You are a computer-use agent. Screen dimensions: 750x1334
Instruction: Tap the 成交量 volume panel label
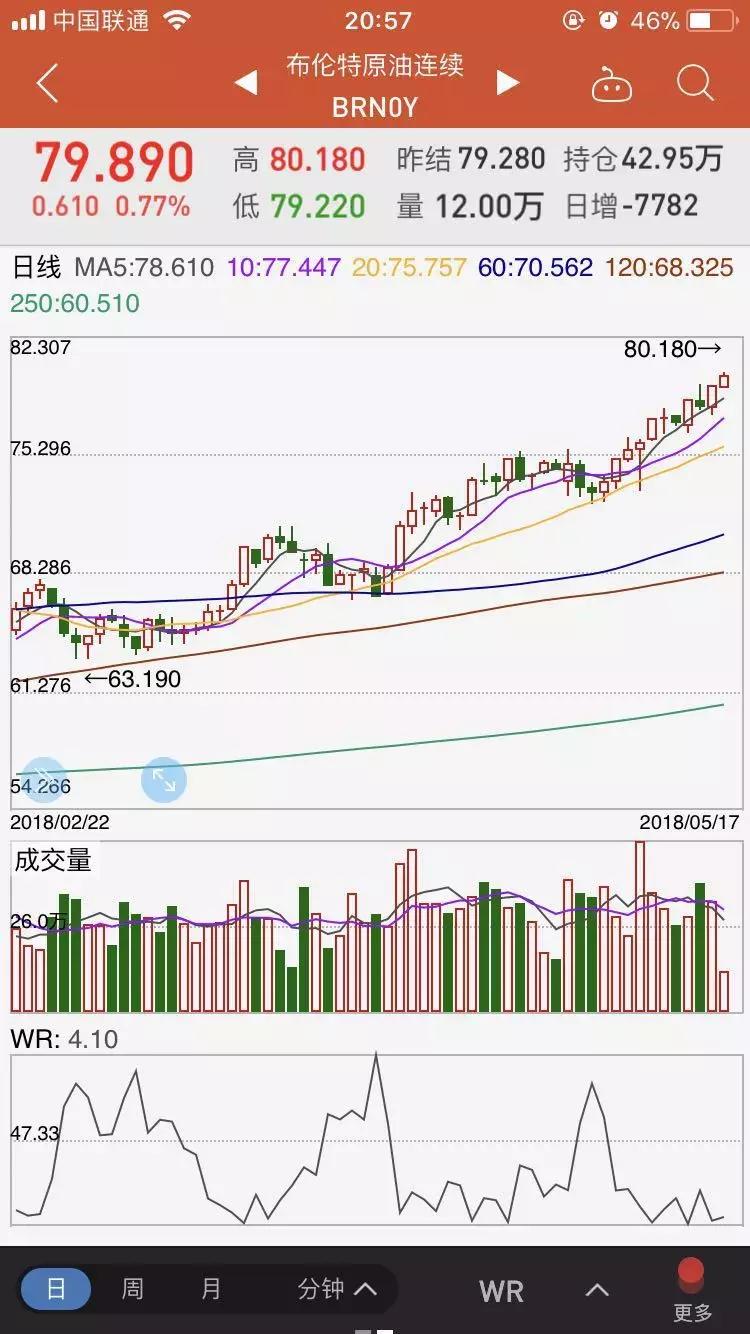(x=55, y=860)
